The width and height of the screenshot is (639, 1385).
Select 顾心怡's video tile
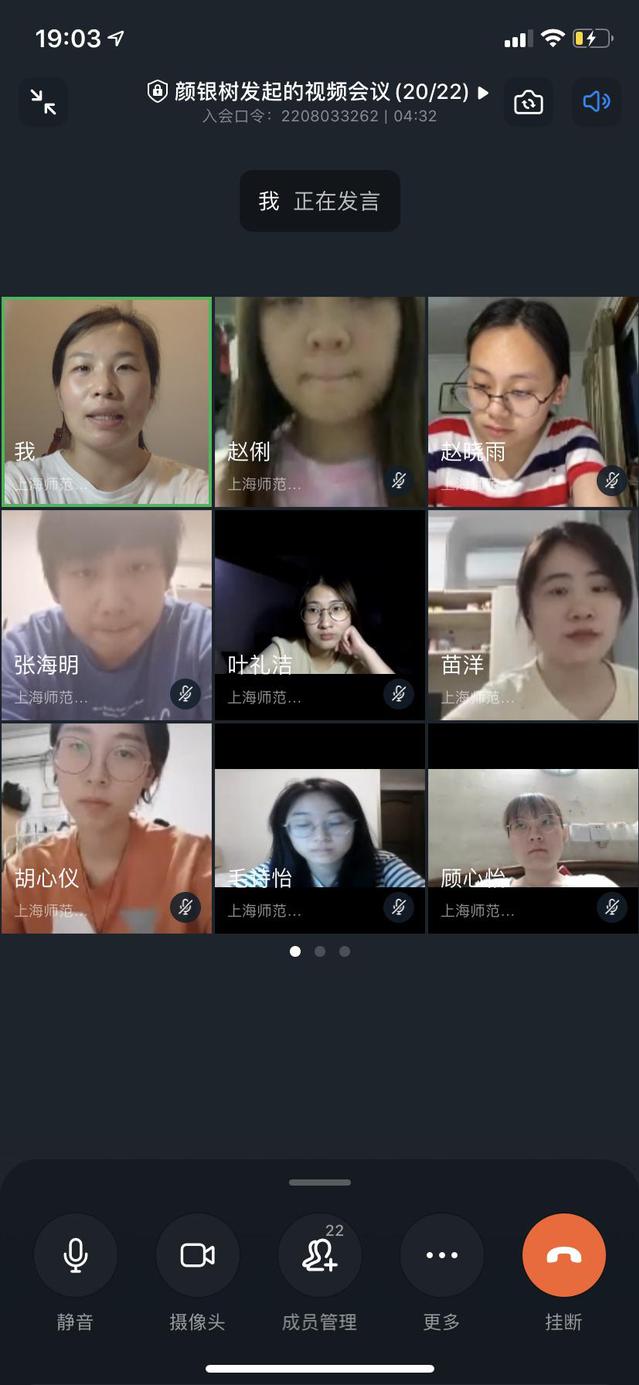533,828
